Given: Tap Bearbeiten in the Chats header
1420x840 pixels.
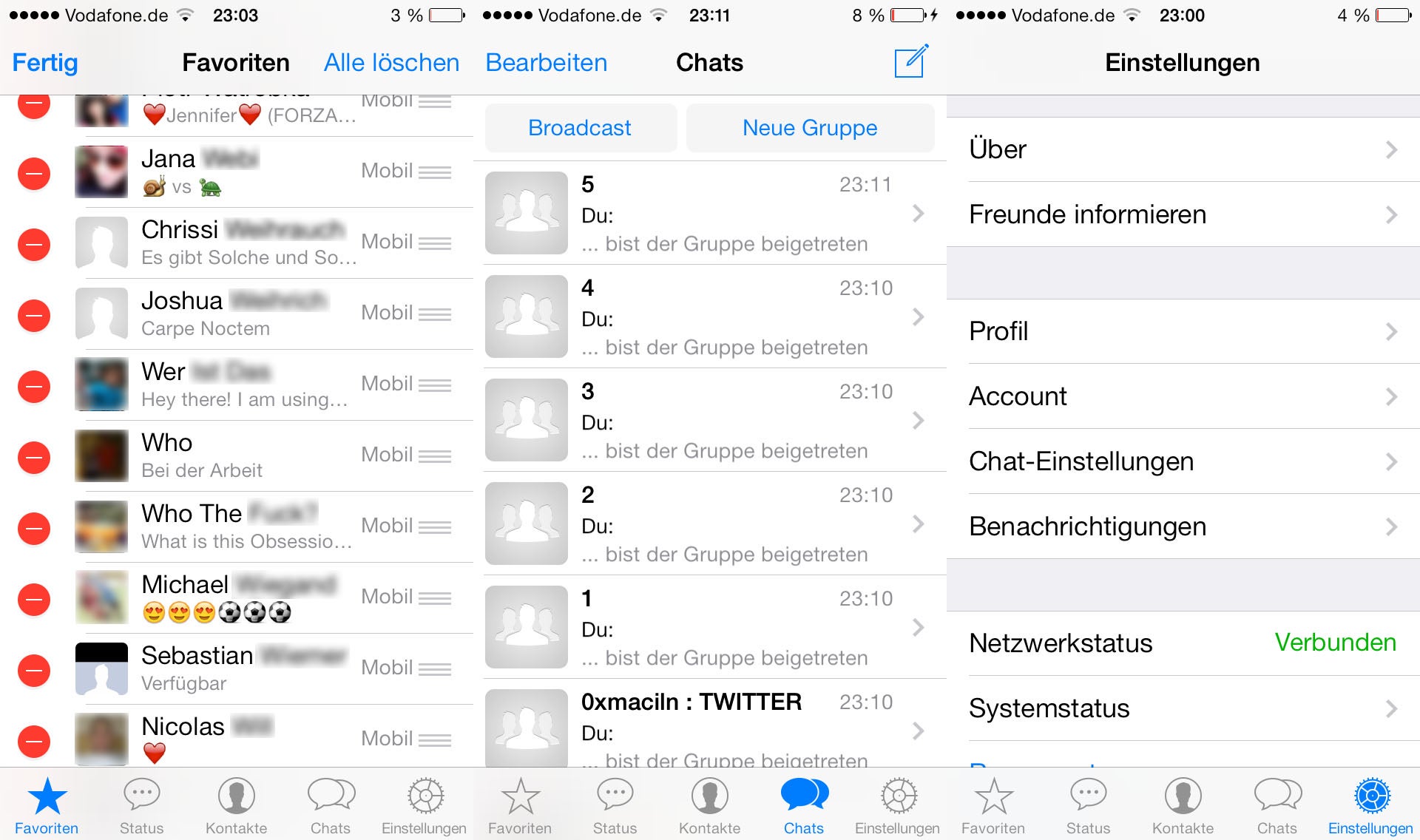Looking at the screenshot, I should 546,63.
